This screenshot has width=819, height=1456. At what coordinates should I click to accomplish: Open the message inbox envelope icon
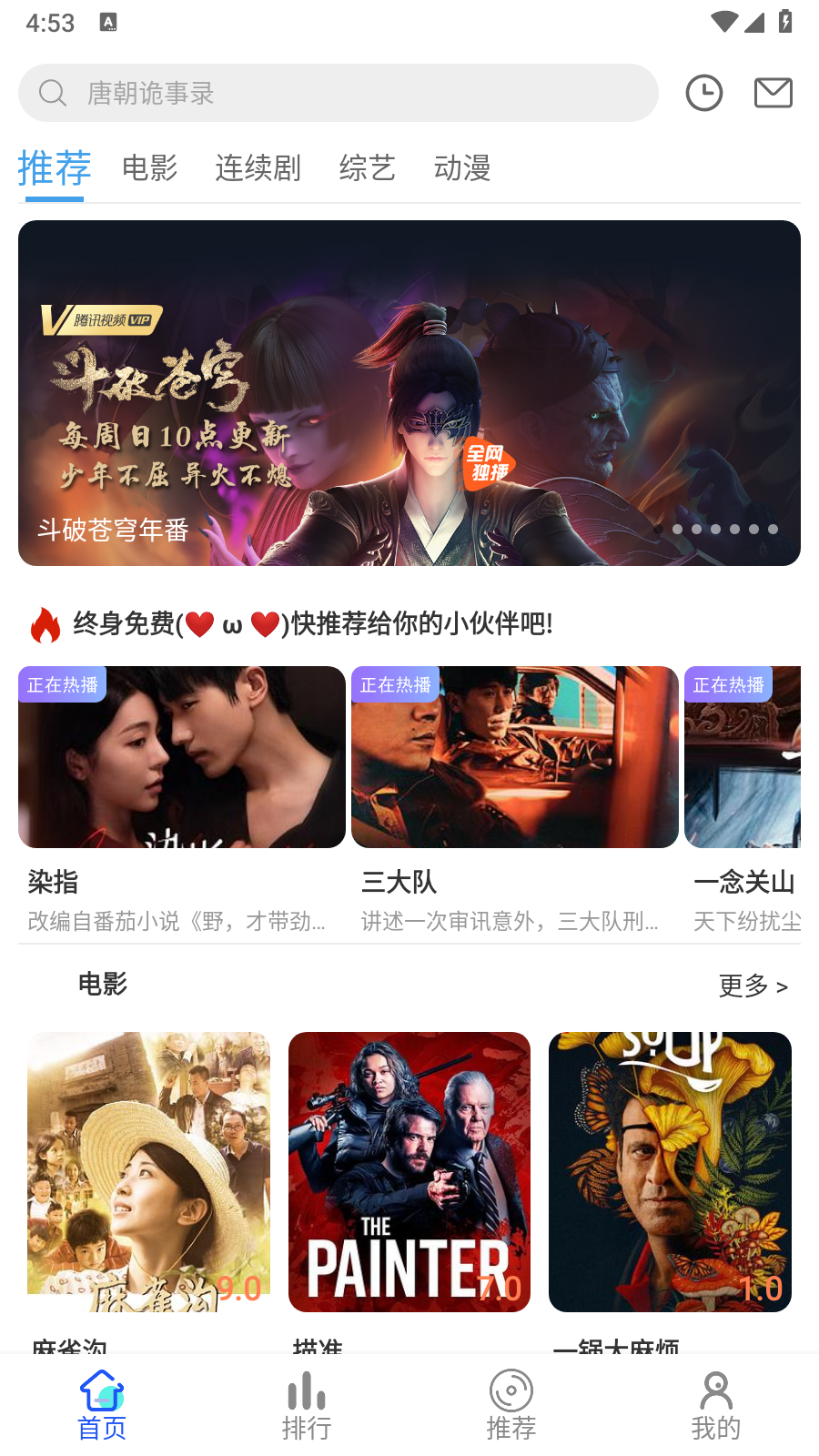pyautogui.click(x=773, y=92)
